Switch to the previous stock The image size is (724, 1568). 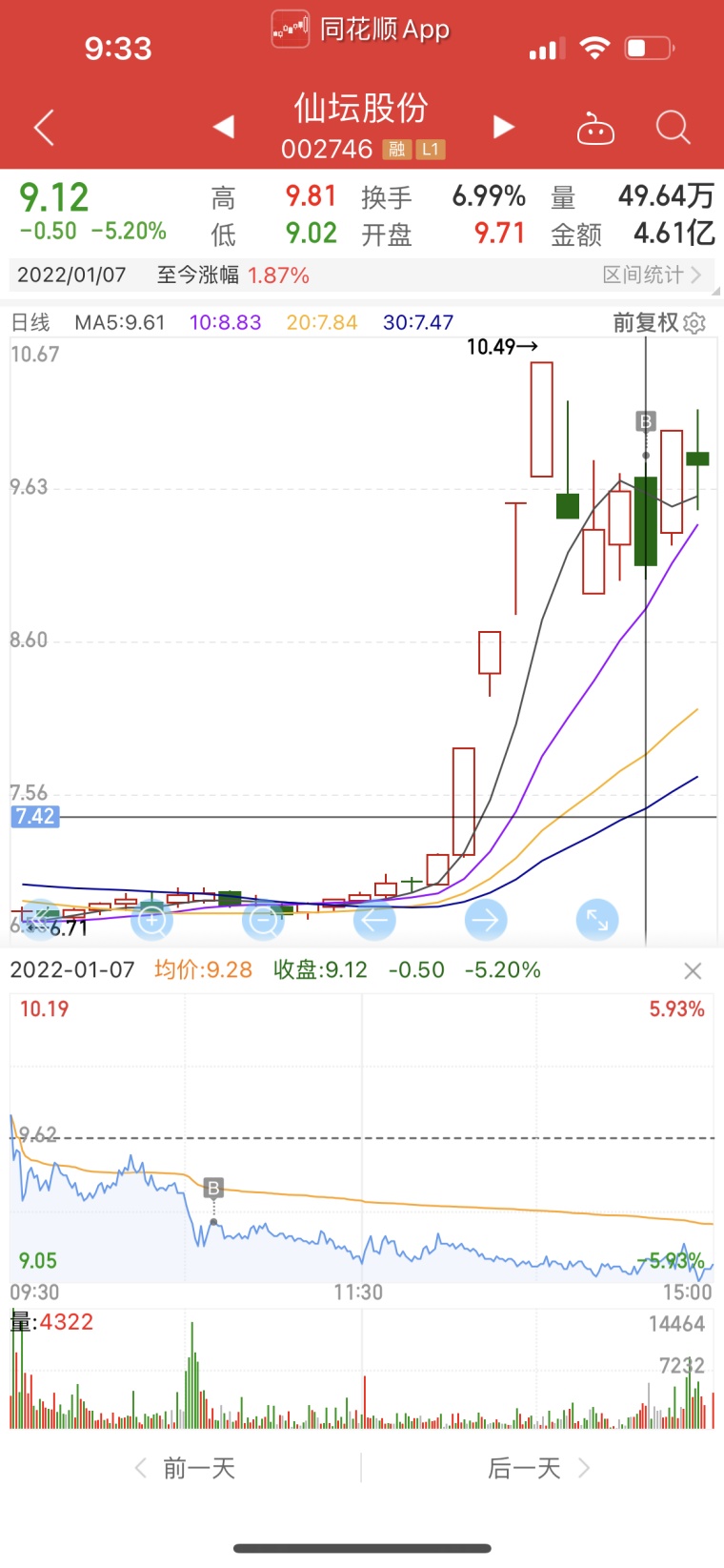pos(224,127)
